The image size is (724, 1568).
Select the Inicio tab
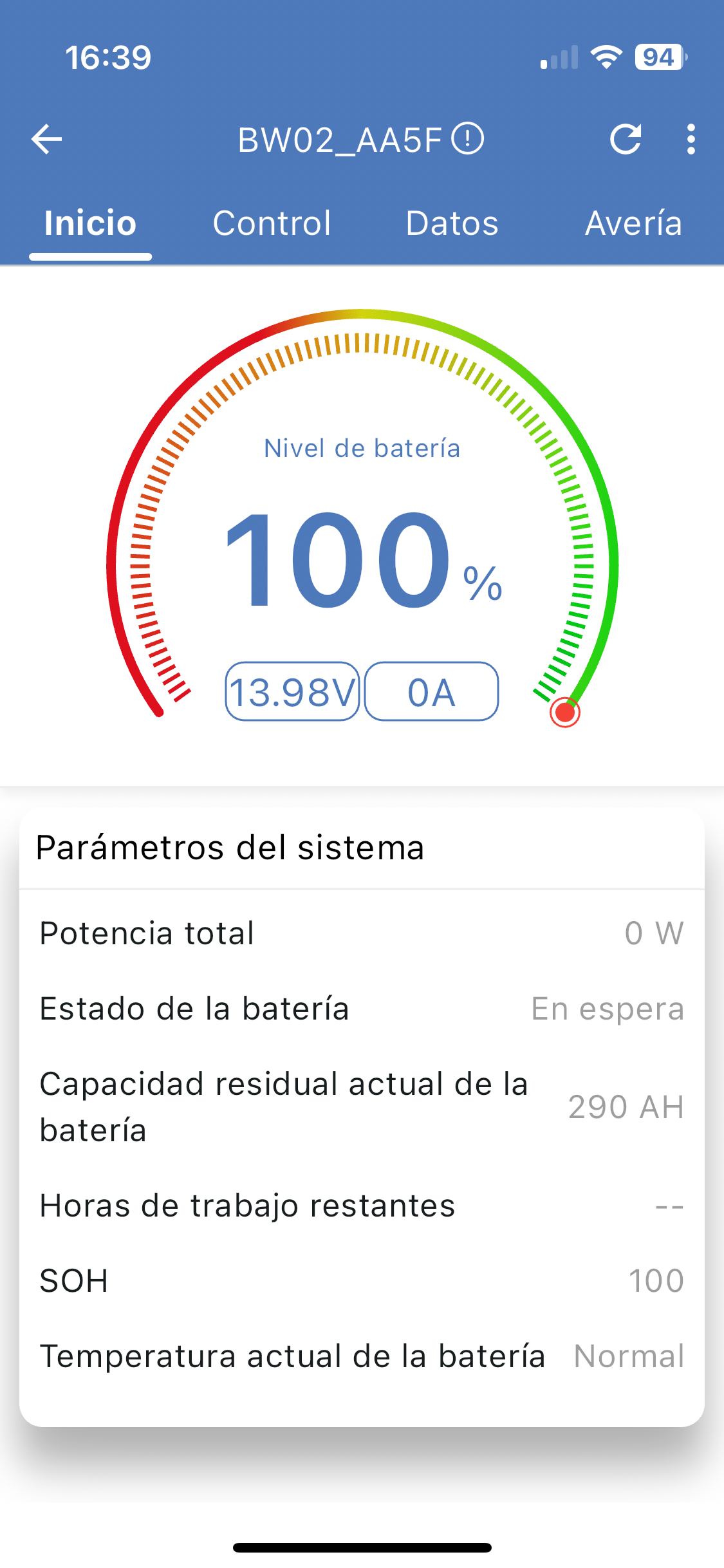90,223
